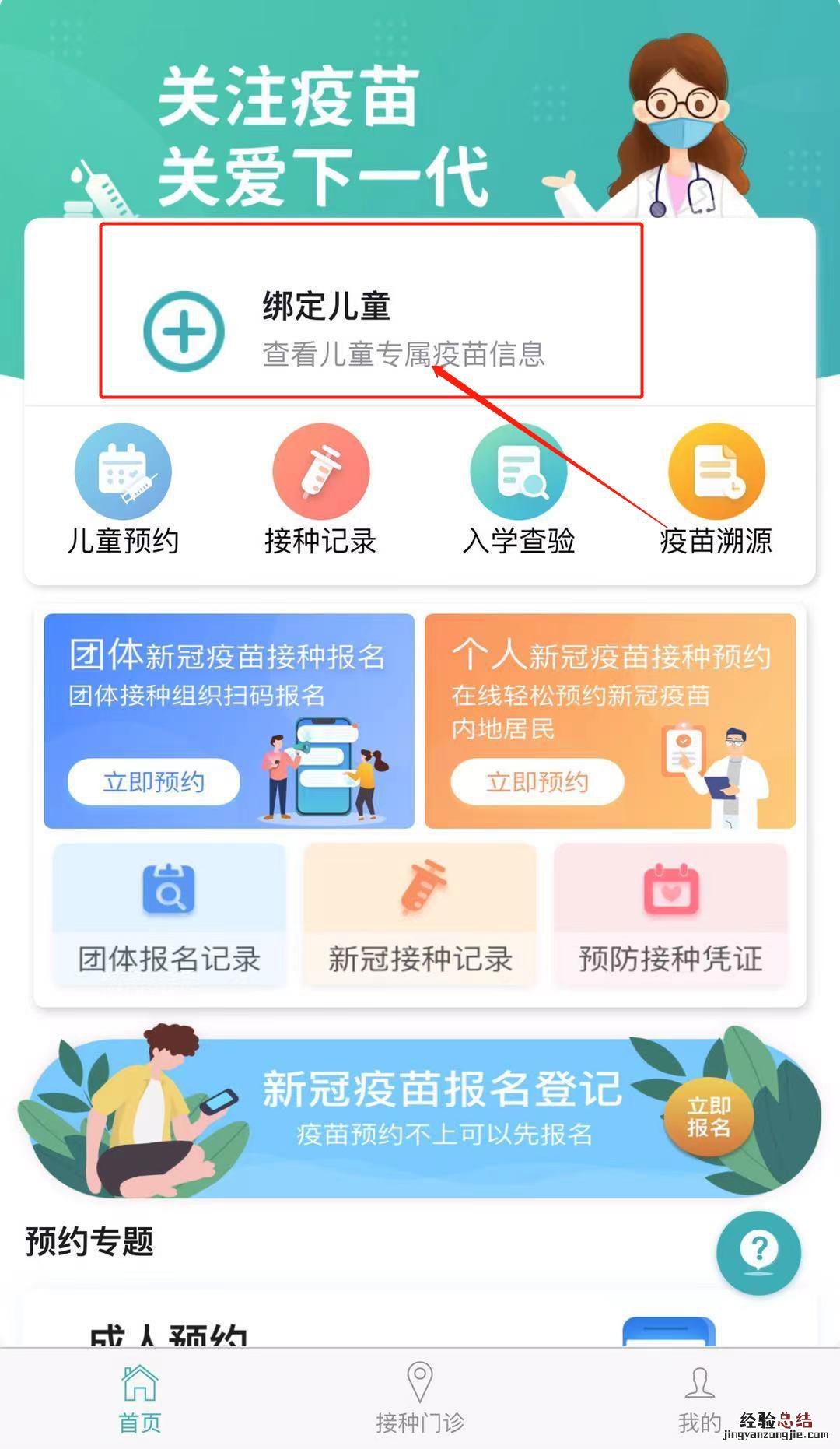
Task: Tap 立即预约 on the 个人新冠疫苗接种预约 card
Action: 537,782
